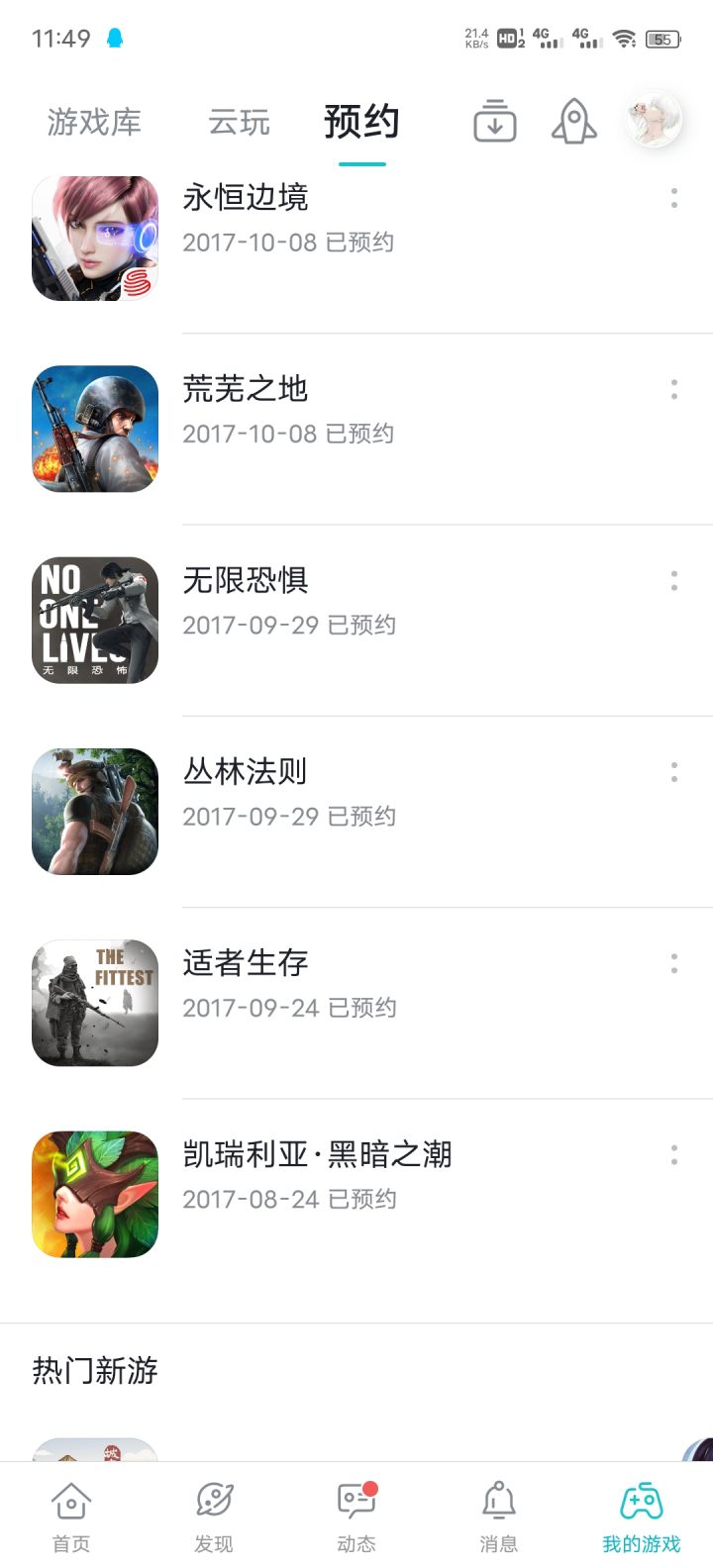Open the 永恒边境 game entry
The width and height of the screenshot is (713, 1568).
[x=246, y=198]
